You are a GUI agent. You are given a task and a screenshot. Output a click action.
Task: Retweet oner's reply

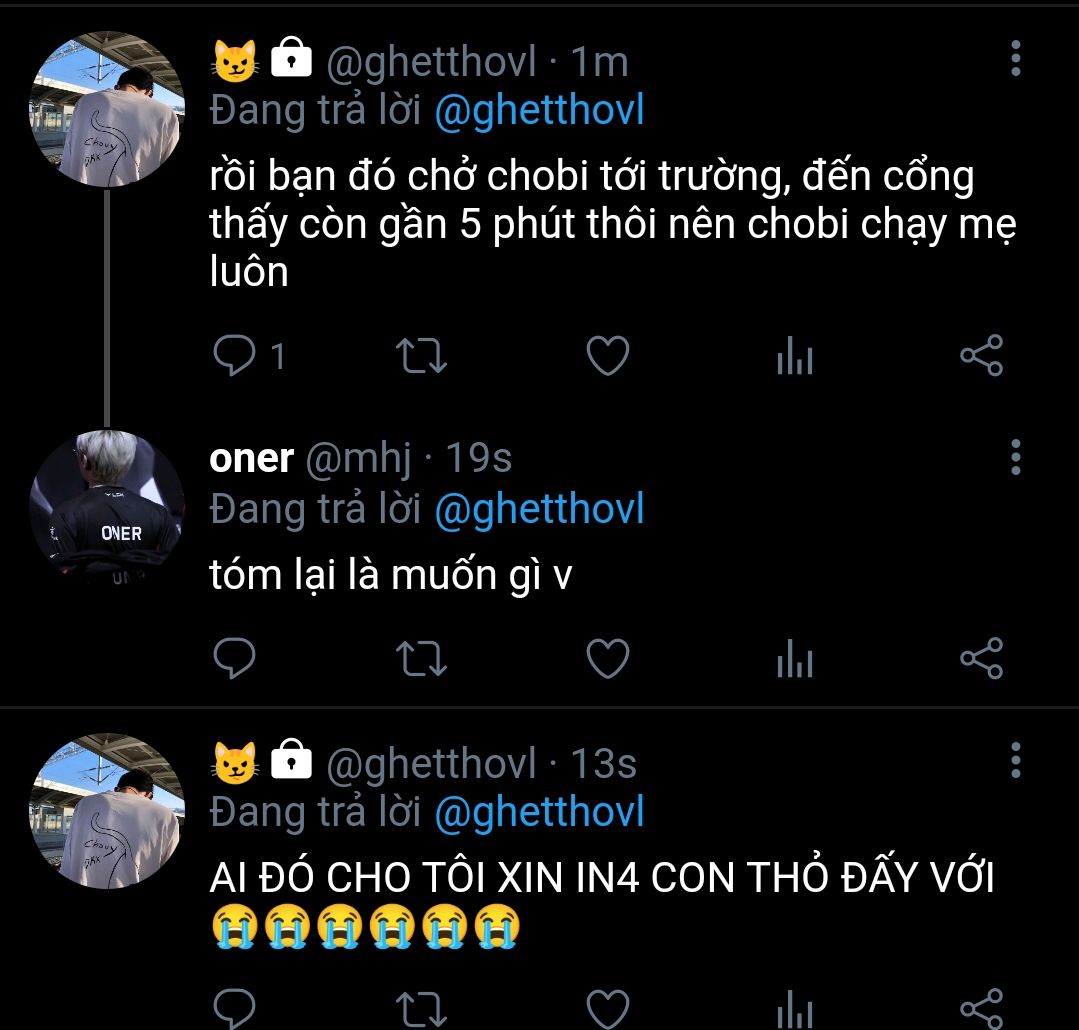click(423, 659)
